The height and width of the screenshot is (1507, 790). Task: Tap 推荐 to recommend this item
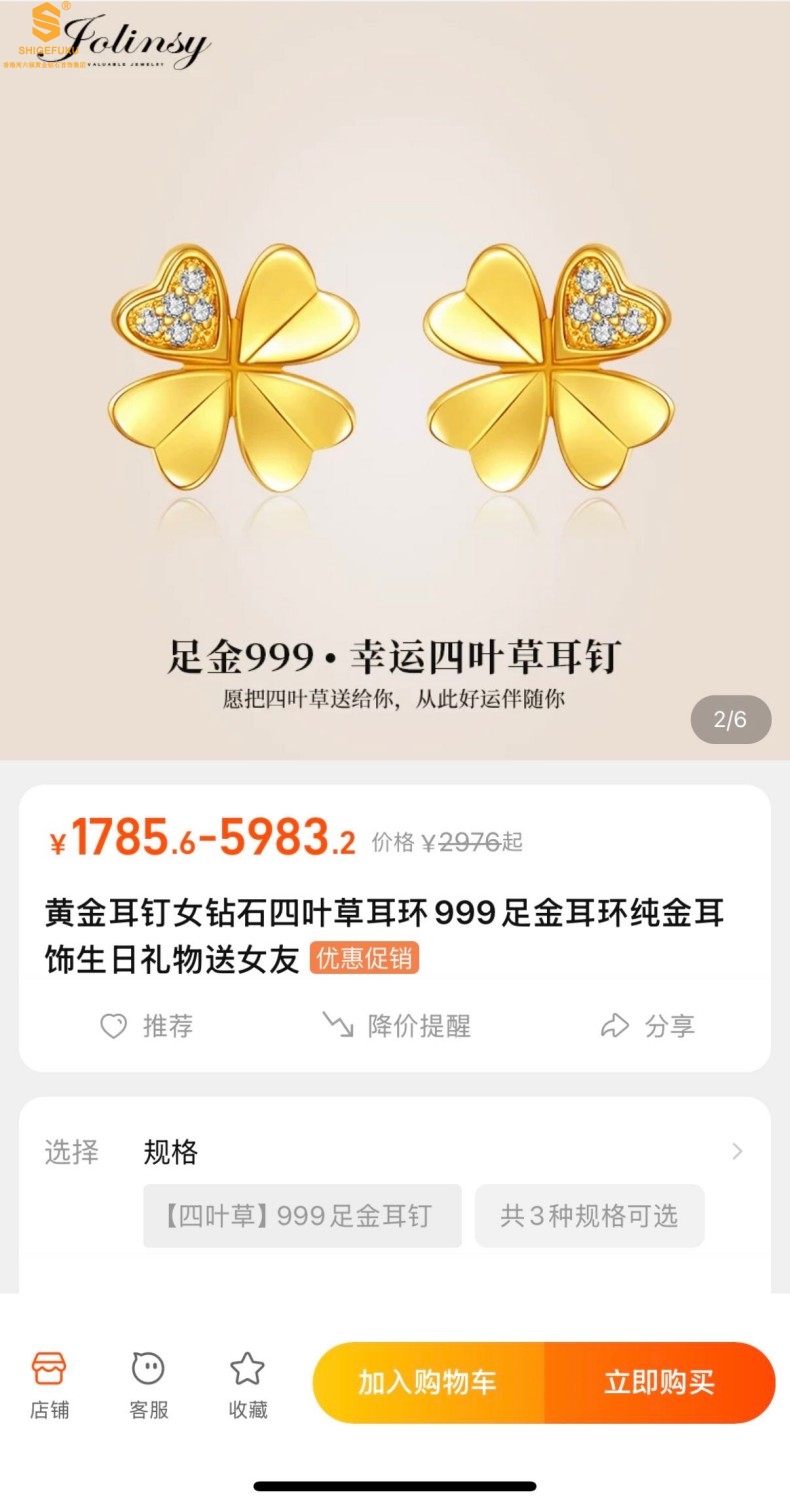[x=146, y=1026]
